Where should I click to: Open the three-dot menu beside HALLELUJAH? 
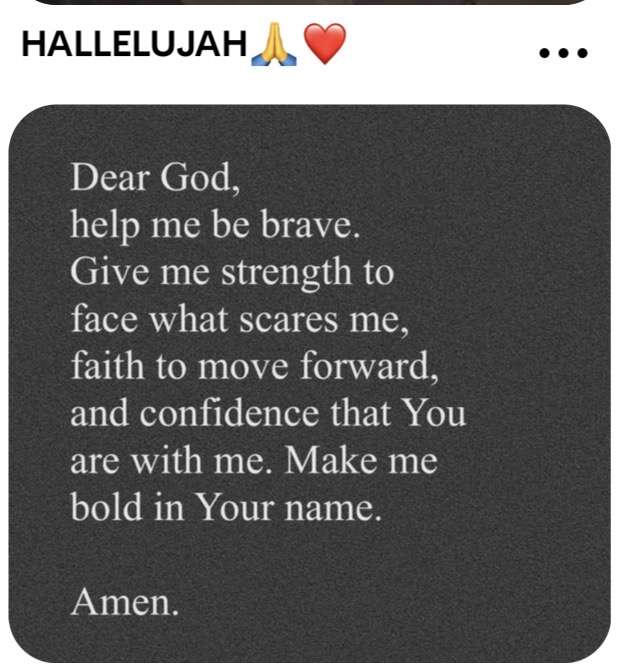coord(563,51)
